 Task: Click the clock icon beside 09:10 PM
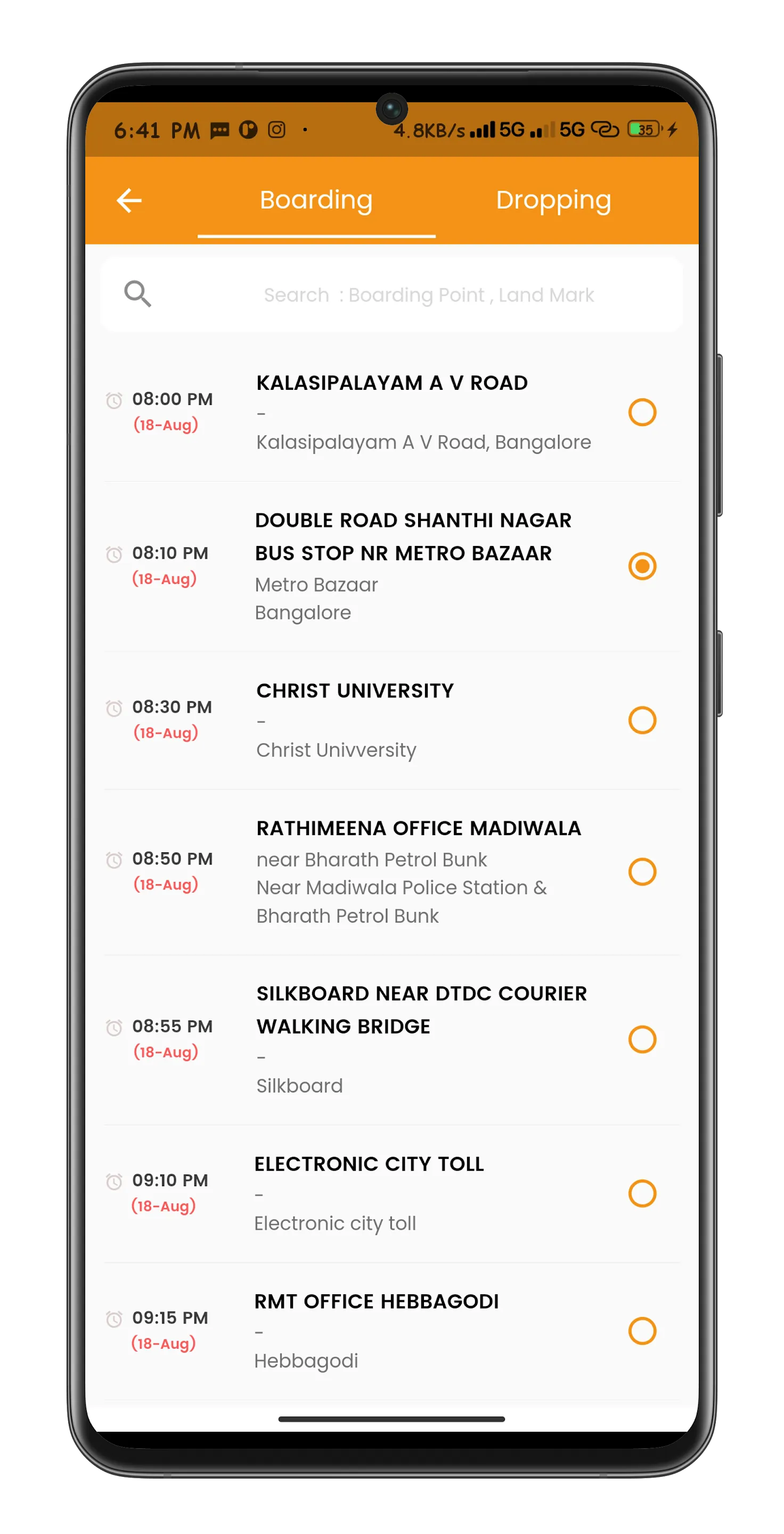click(x=113, y=1181)
